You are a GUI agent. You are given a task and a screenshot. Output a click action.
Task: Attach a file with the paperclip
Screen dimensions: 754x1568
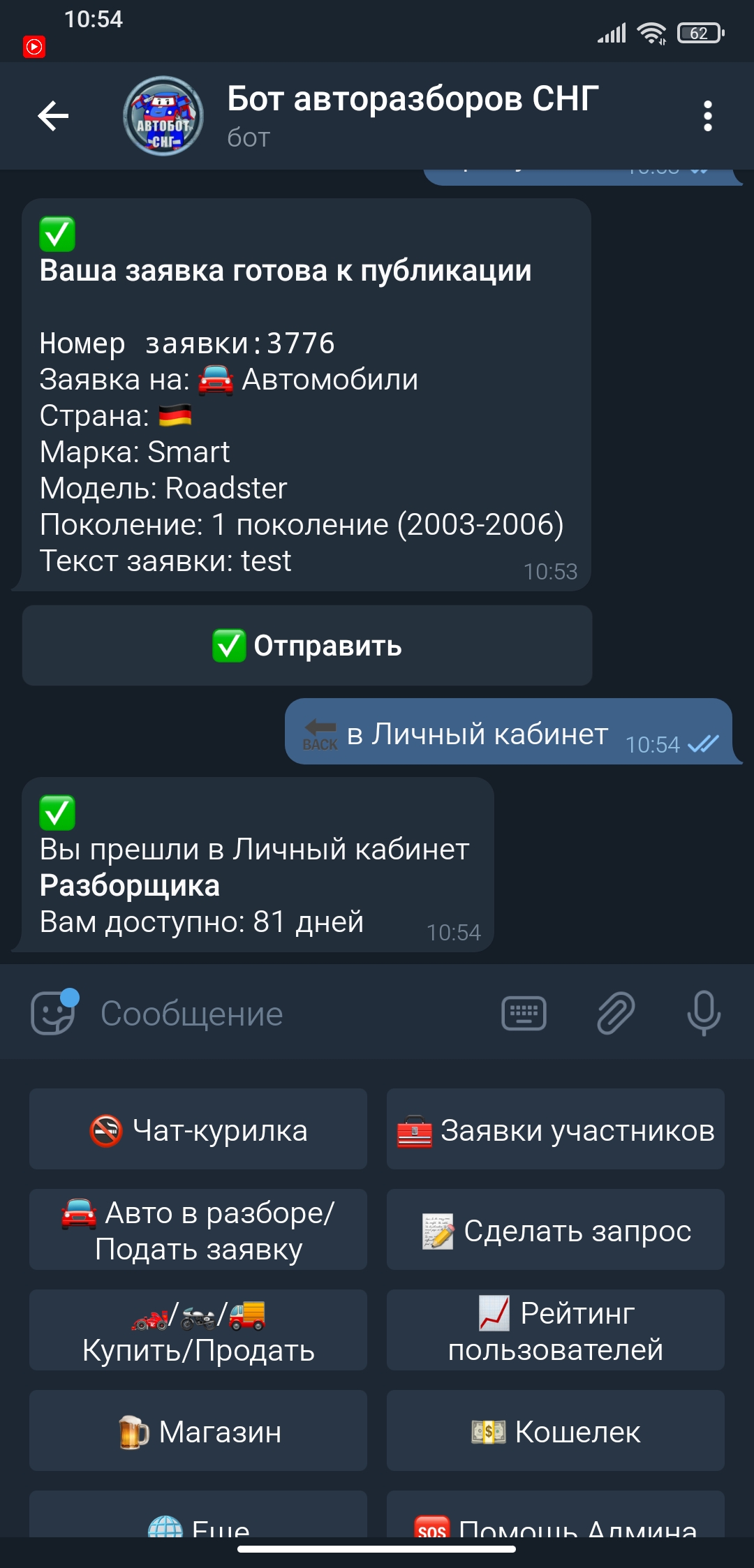pyautogui.click(x=615, y=1013)
